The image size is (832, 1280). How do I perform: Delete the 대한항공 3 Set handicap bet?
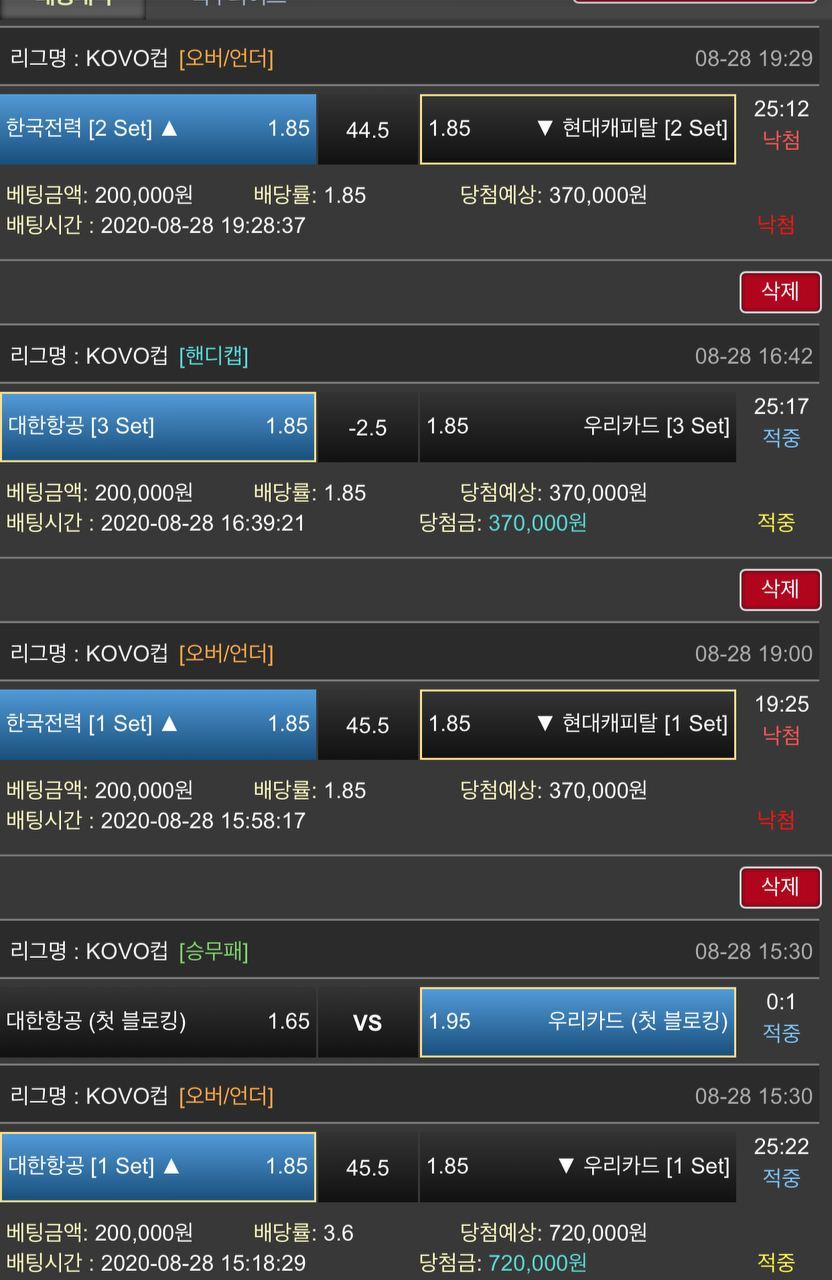point(779,589)
